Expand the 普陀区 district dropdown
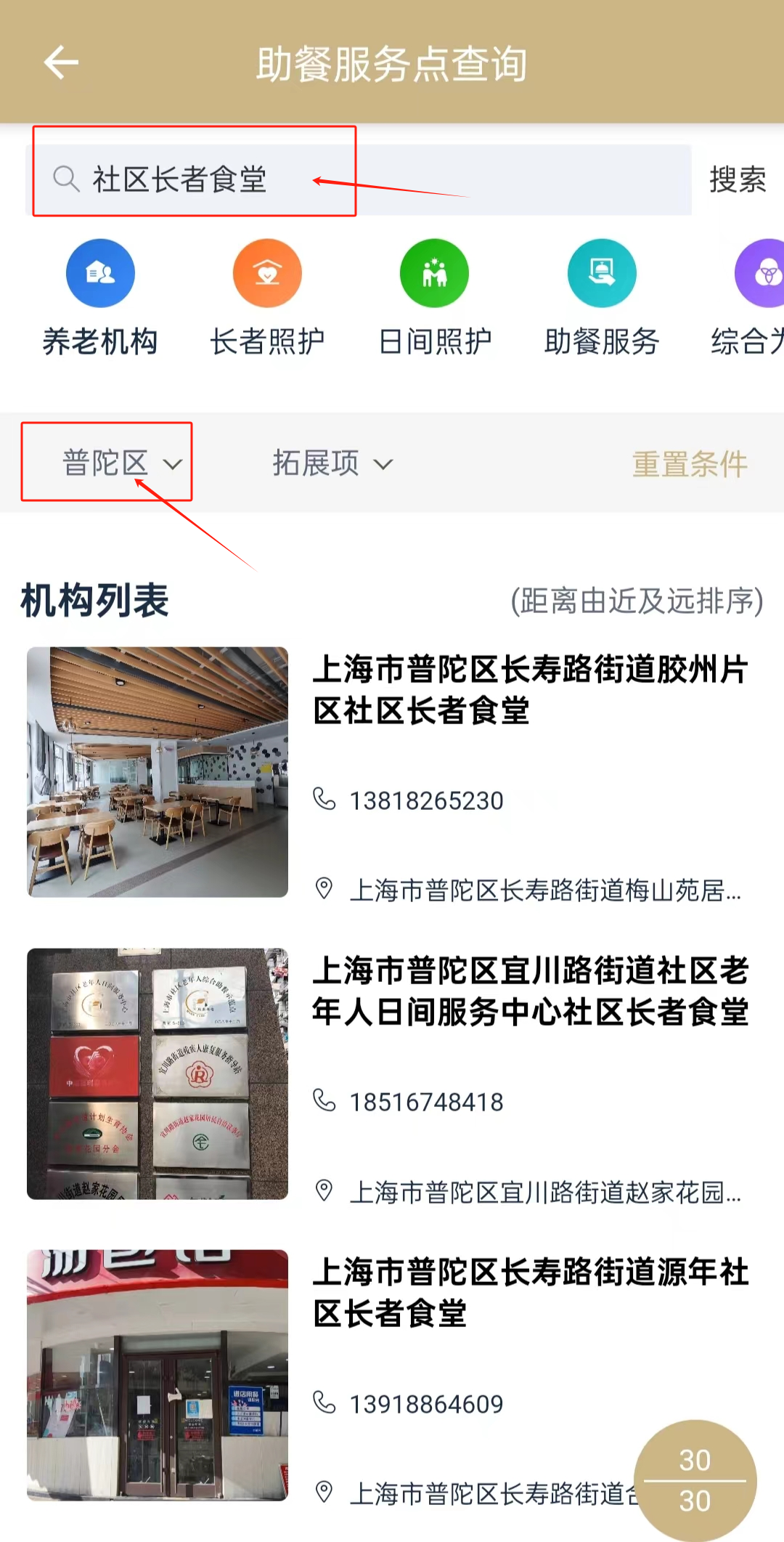Viewport: 784px width, 1542px height. 121,463
